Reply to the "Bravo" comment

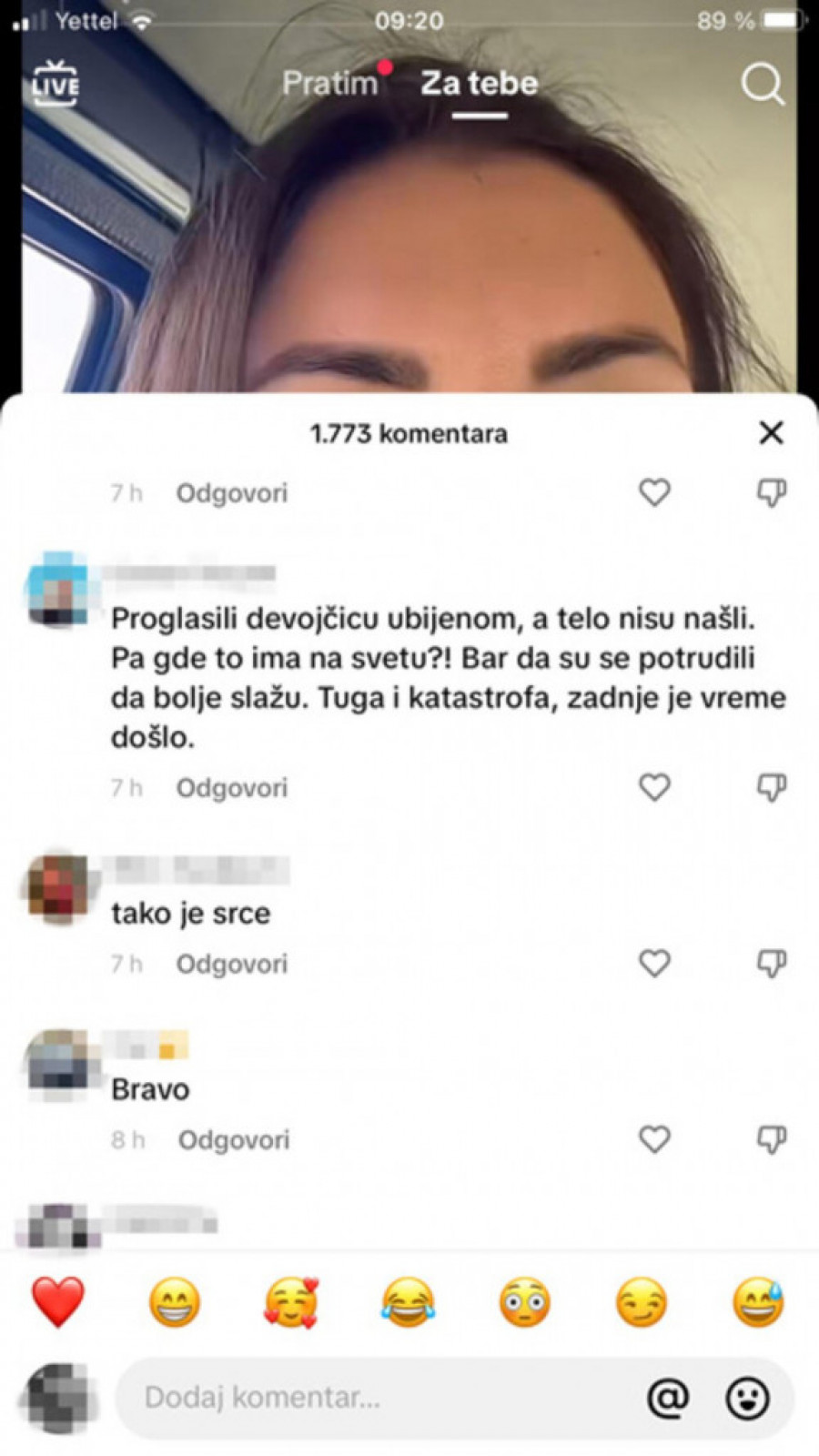[233, 1140]
